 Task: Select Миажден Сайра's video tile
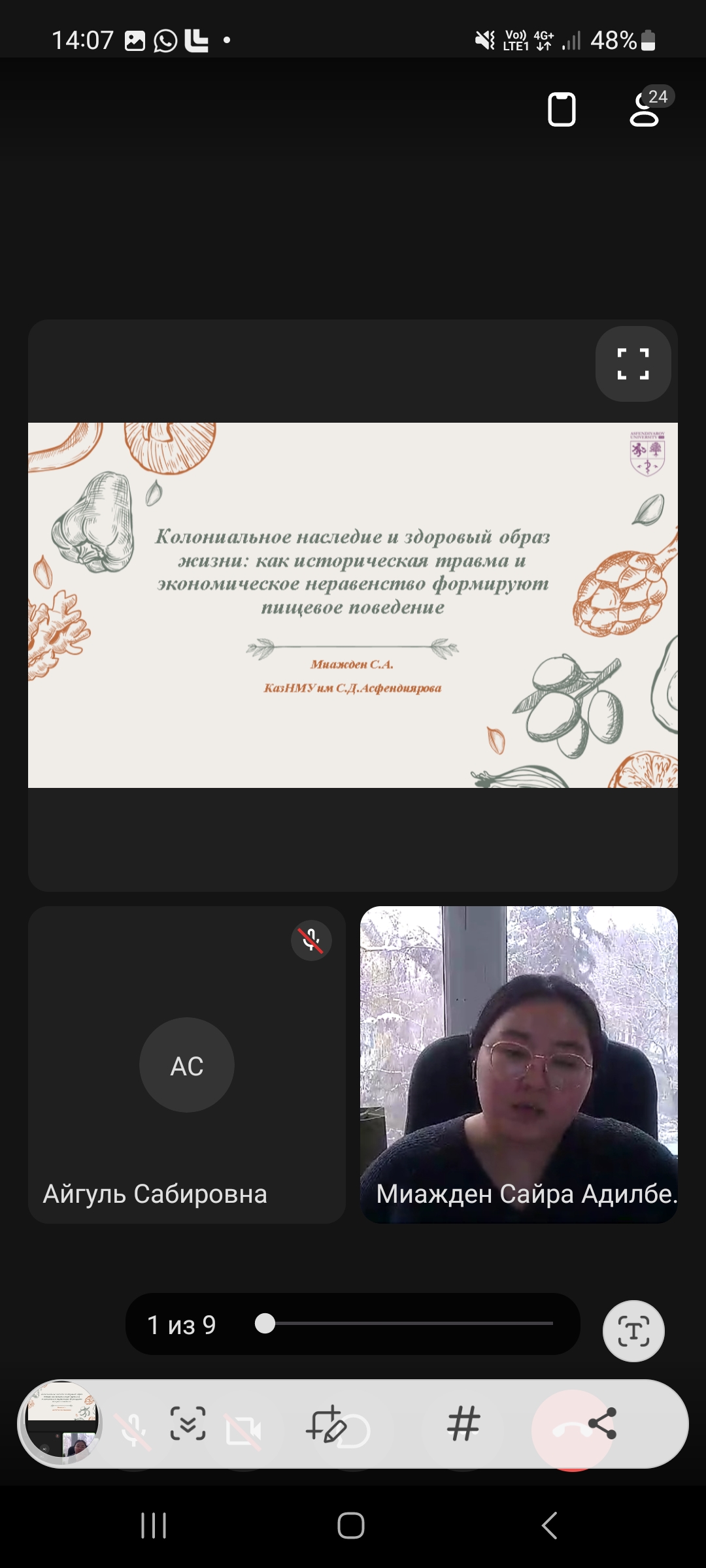pyautogui.click(x=519, y=1064)
